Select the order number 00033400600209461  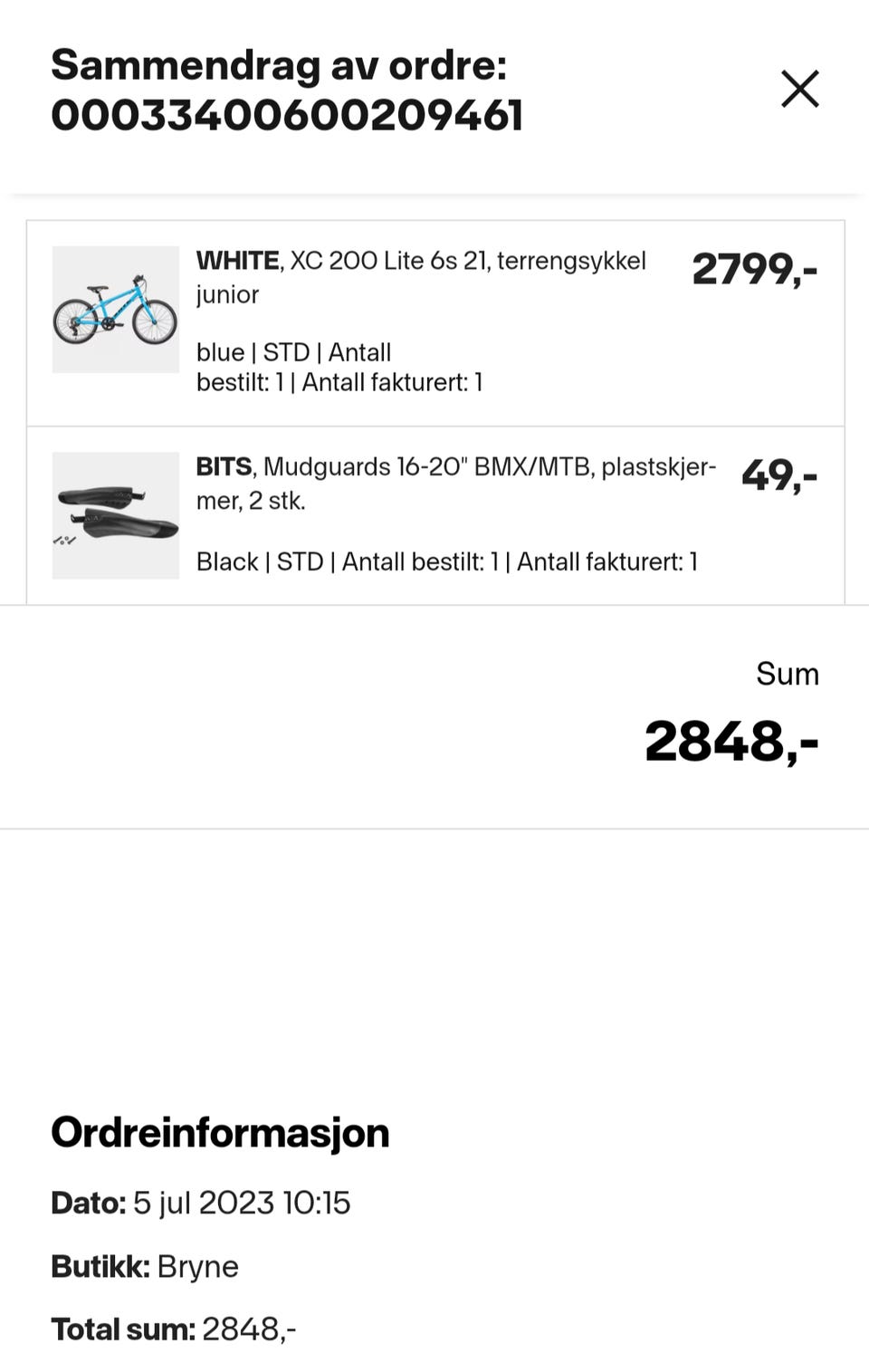(x=290, y=114)
